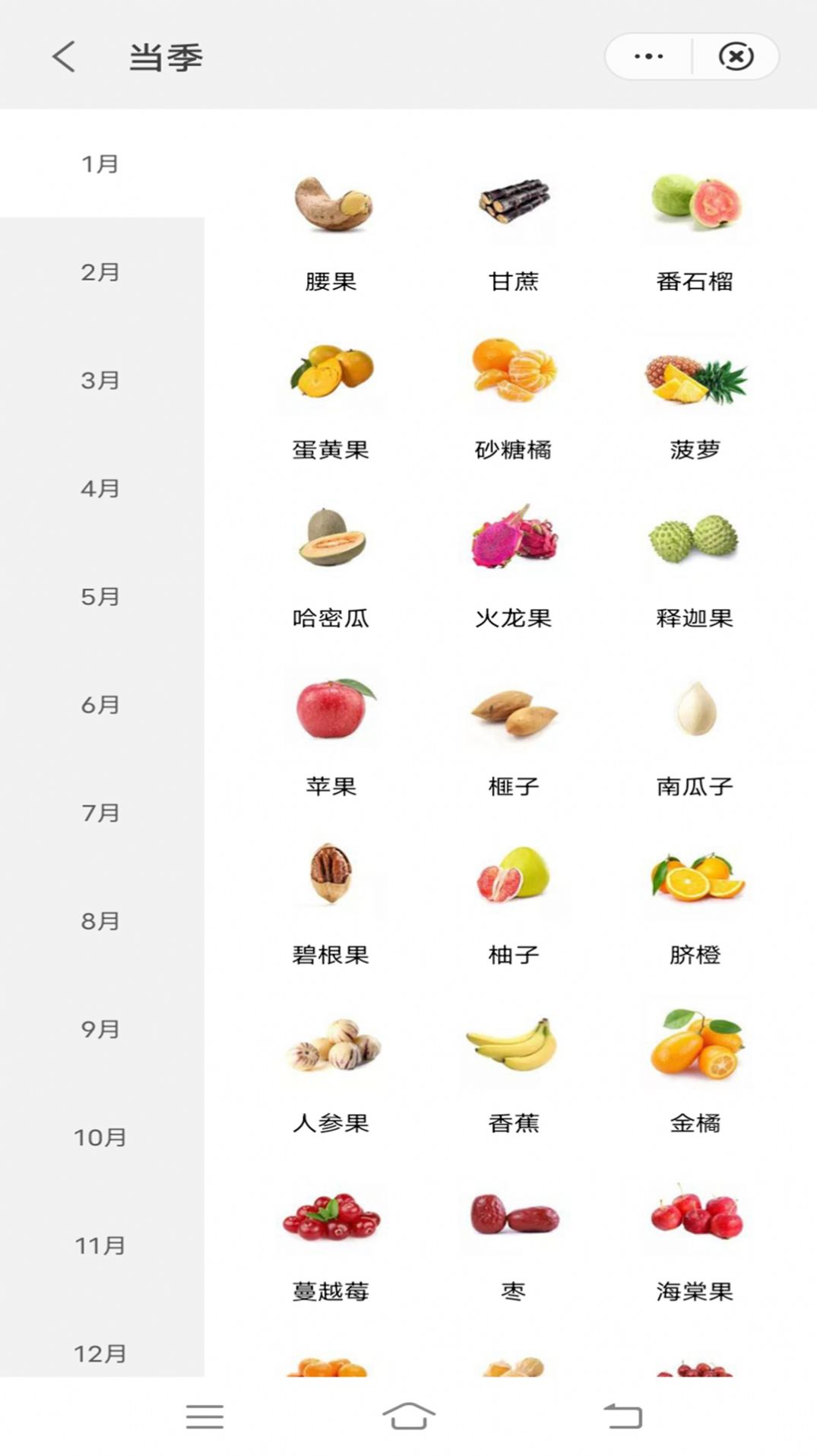Open the system recent apps menu
Screen dimensions: 817x1456
(204, 1416)
